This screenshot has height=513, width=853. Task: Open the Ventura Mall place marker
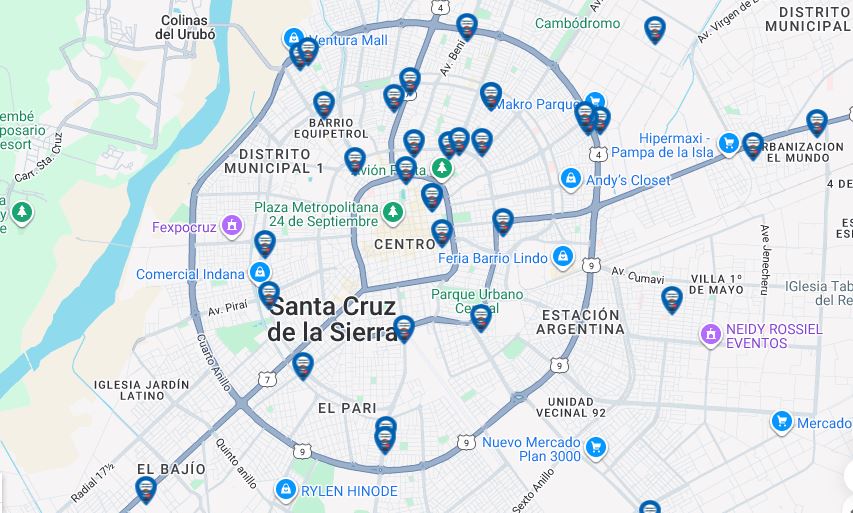tap(293, 38)
